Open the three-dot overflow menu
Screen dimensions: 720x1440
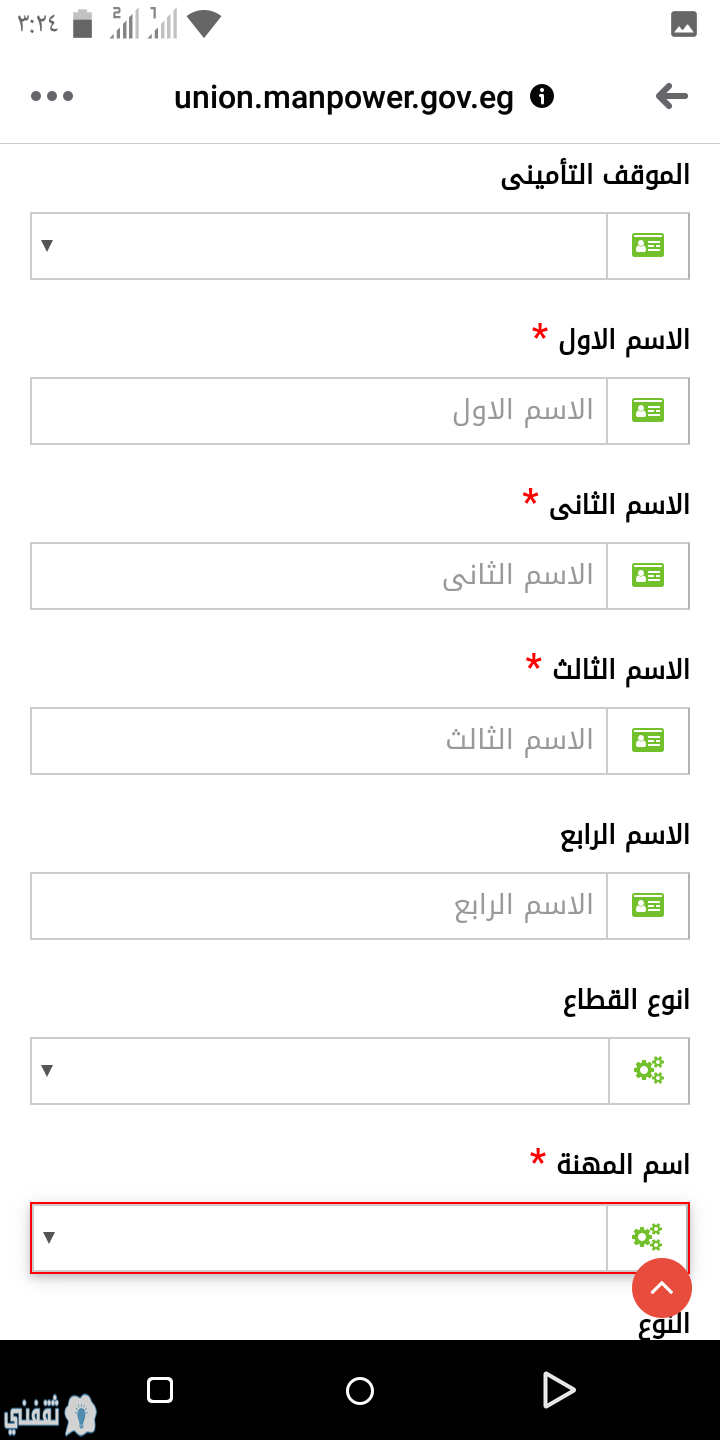pyautogui.click(x=52, y=96)
